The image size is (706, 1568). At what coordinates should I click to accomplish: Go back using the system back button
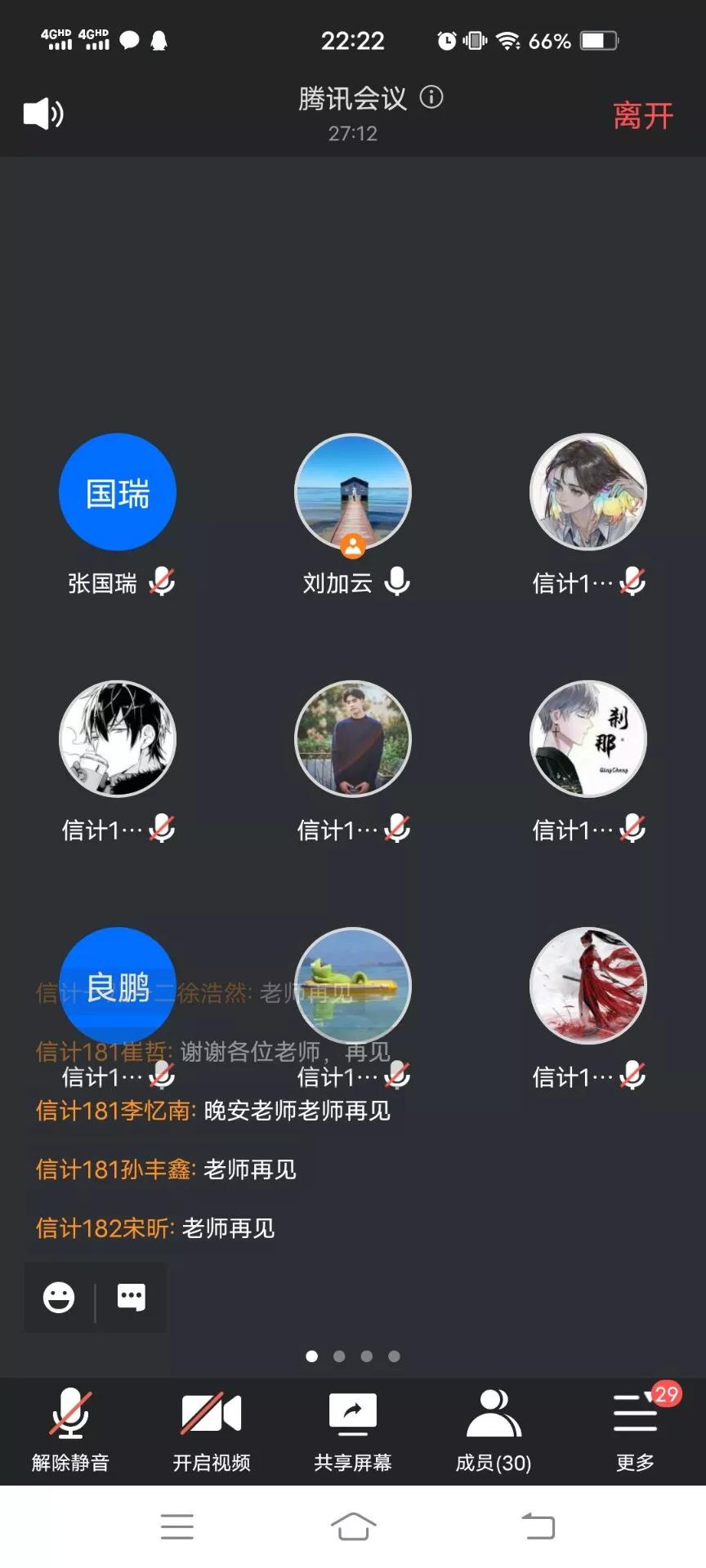pyautogui.click(x=538, y=1526)
